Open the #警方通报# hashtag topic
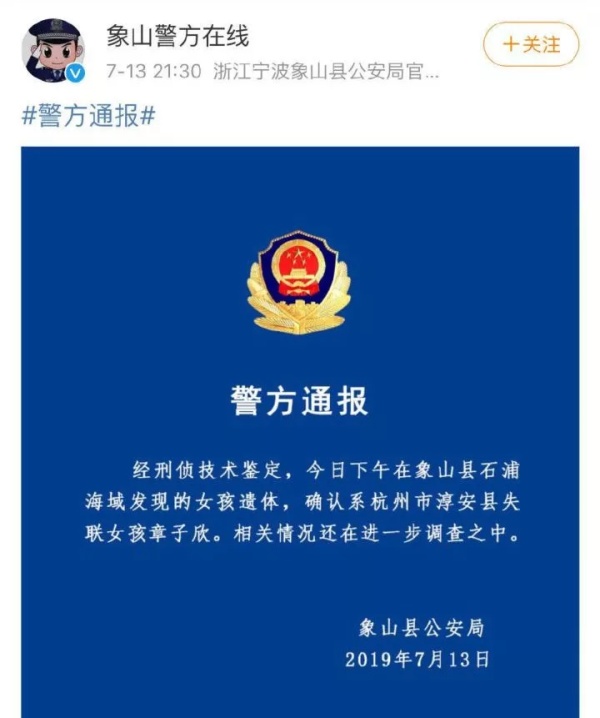Screen dimensions: 600x718 click(x=88, y=115)
